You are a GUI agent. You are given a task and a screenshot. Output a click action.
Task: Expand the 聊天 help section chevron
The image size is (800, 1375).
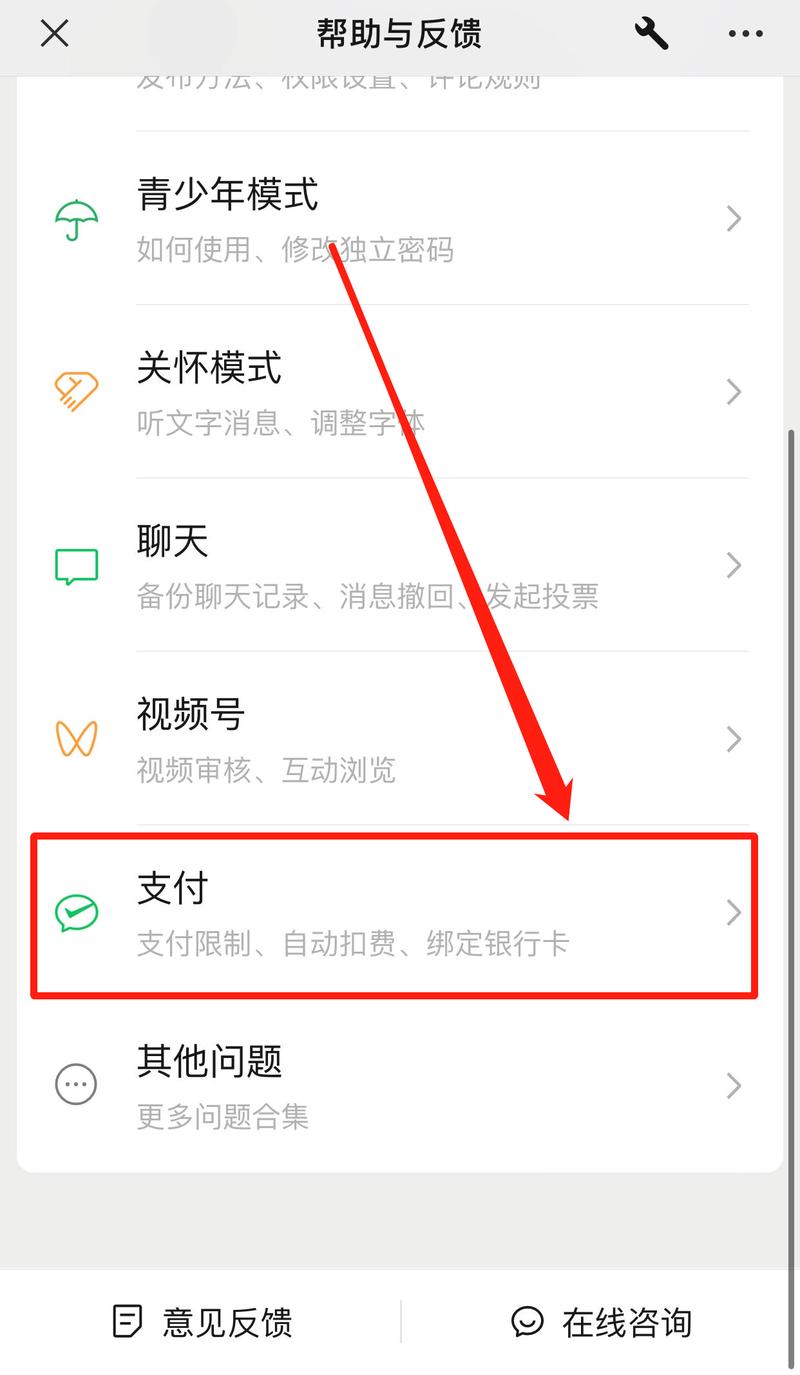[x=733, y=564]
